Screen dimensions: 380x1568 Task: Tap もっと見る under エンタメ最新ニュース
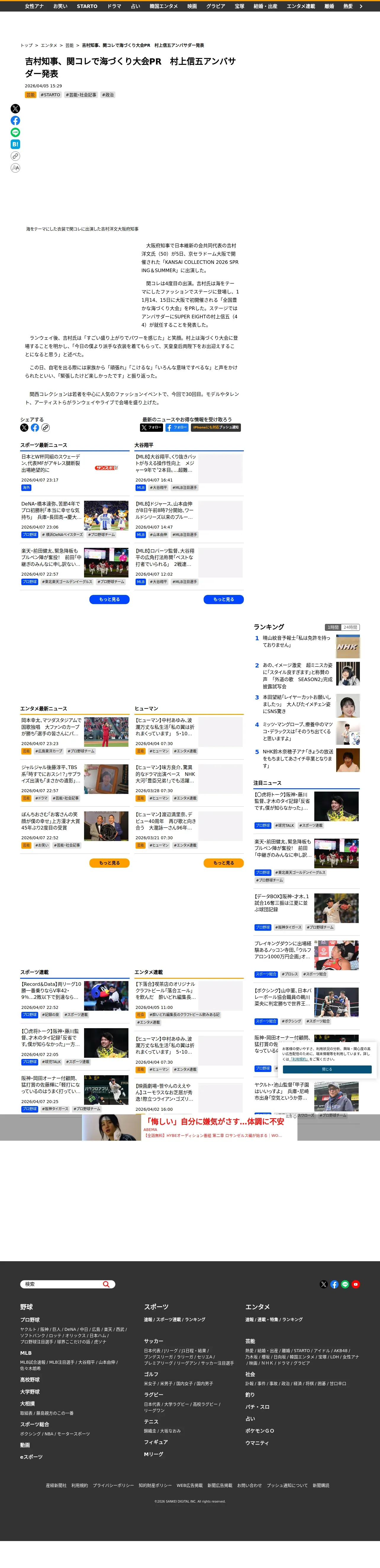[x=110, y=863]
